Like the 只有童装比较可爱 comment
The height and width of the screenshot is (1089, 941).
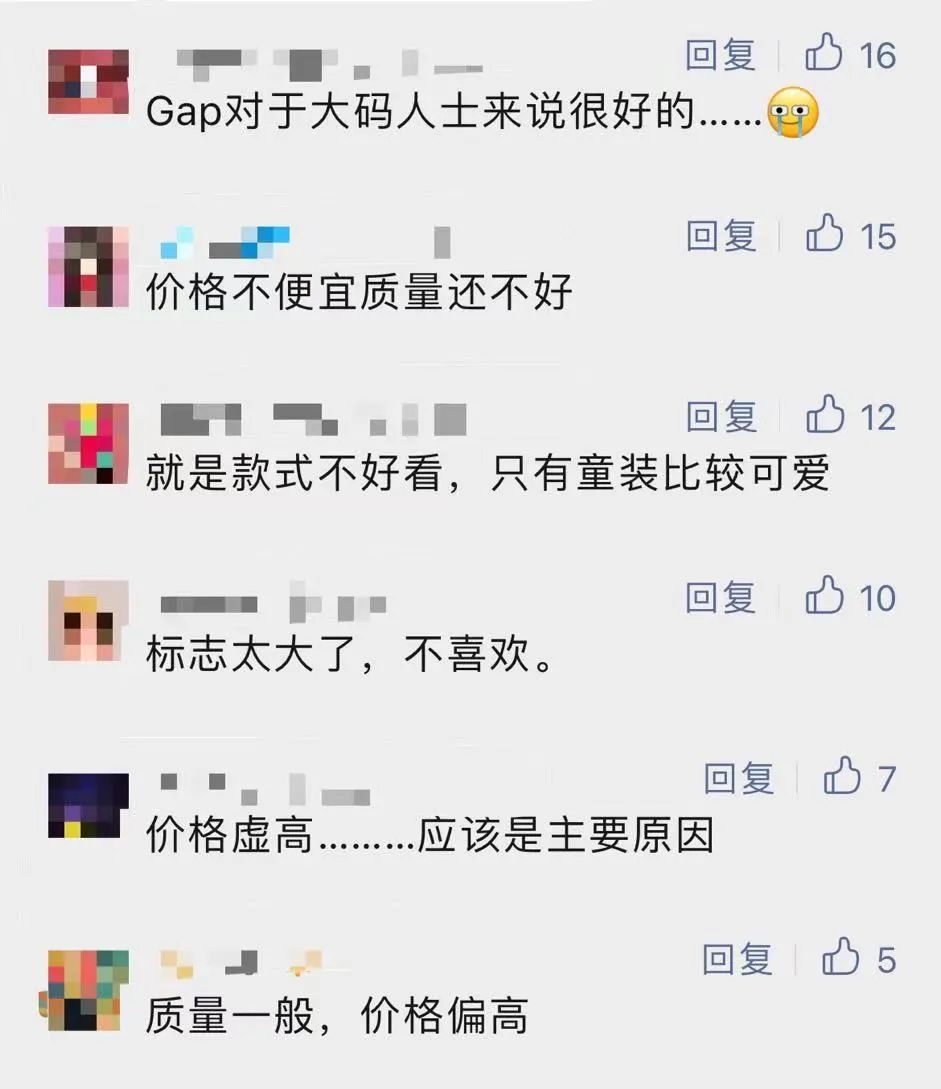pos(824,415)
